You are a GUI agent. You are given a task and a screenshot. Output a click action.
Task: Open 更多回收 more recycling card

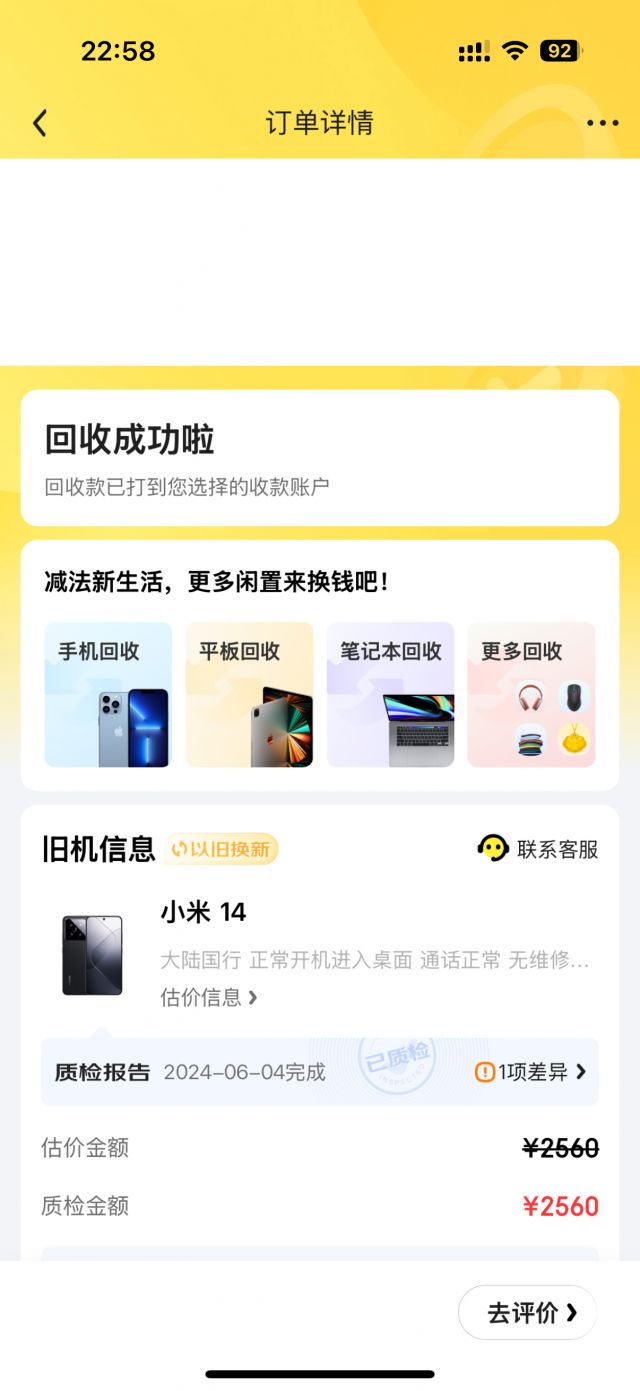tap(531, 694)
